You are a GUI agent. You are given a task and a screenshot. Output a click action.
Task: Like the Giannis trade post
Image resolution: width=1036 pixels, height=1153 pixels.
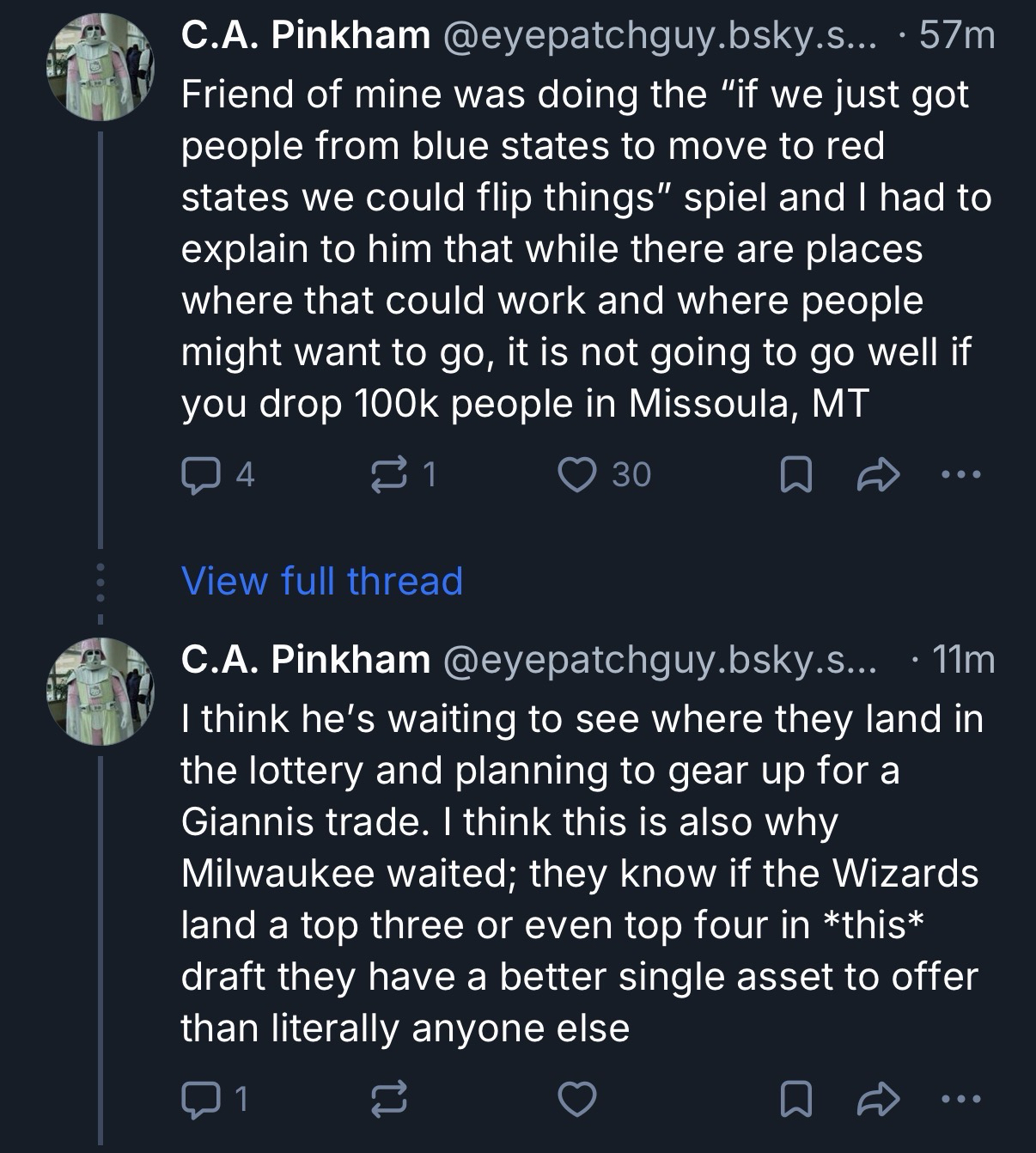(579, 1099)
